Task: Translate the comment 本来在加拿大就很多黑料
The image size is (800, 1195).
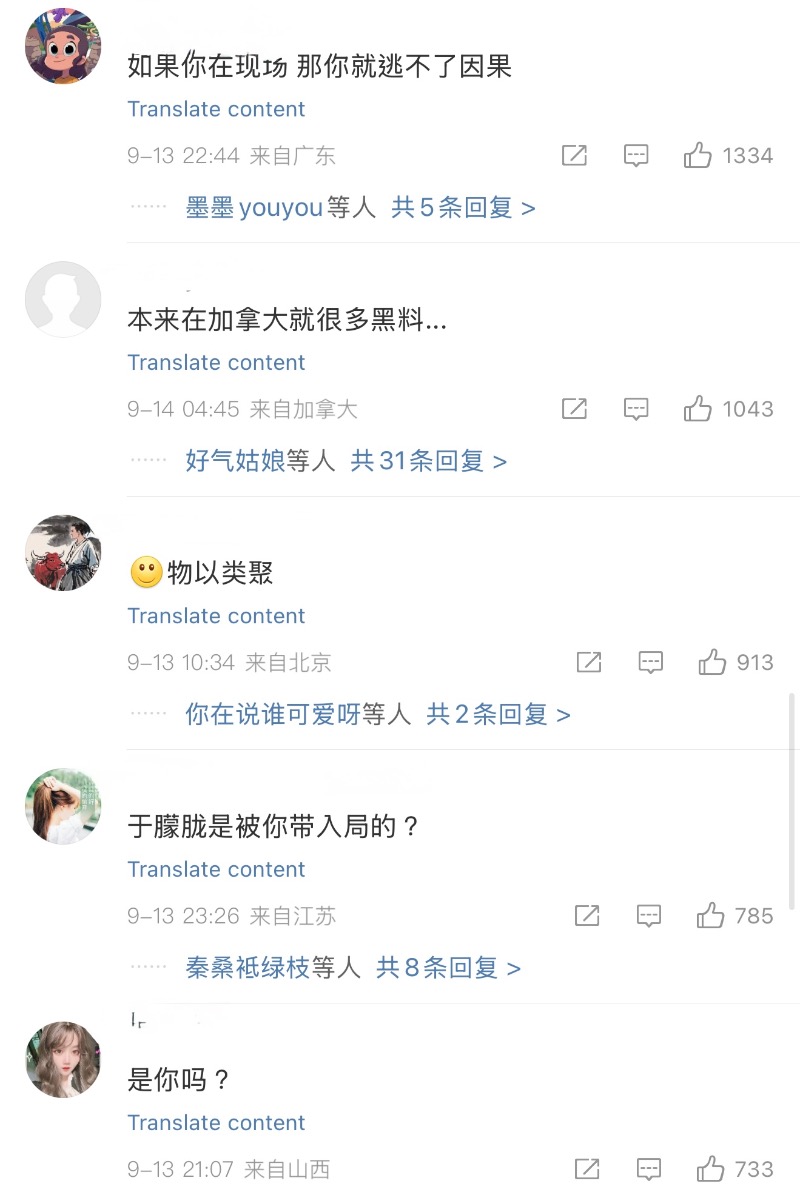Action: pyautogui.click(x=216, y=362)
